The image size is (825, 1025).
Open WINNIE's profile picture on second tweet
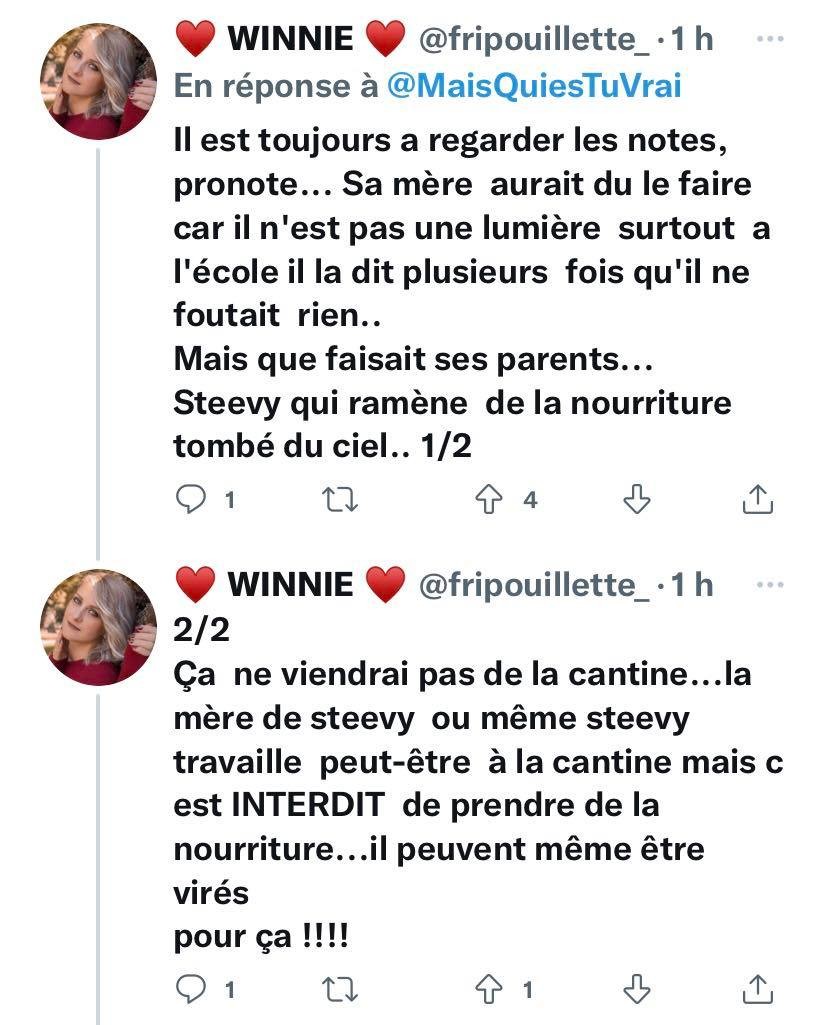point(98,626)
